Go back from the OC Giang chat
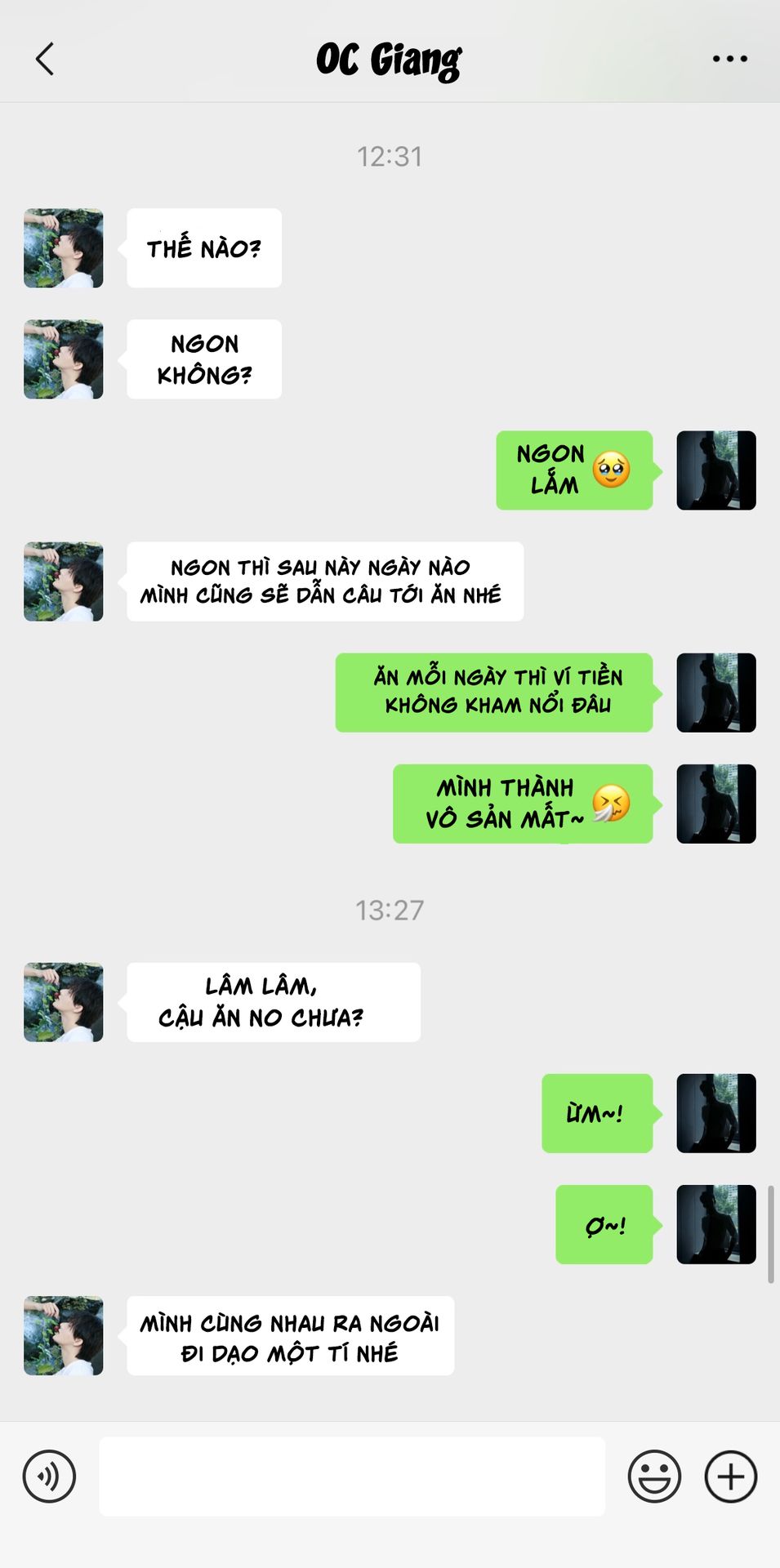The image size is (780, 1568). coord(46,59)
